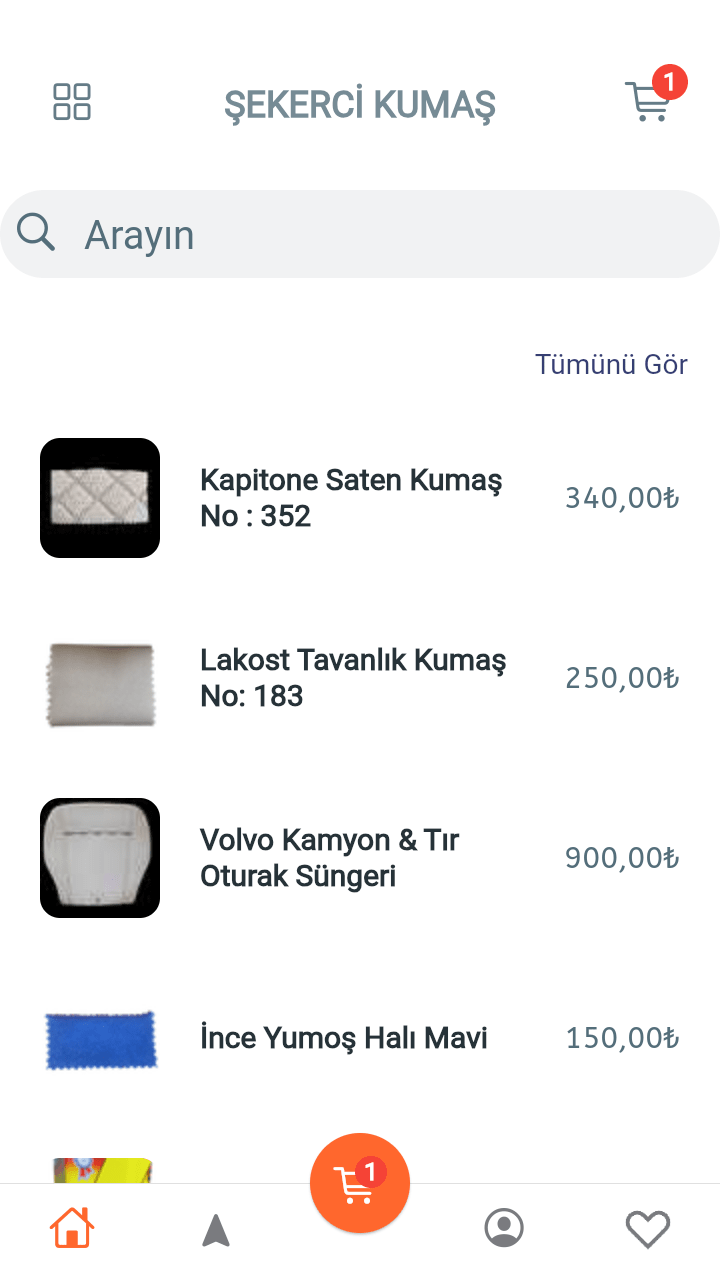View Lakost Tavanlık Kumaş No: 183
Screen dimensions: 720x1280
coord(353,678)
